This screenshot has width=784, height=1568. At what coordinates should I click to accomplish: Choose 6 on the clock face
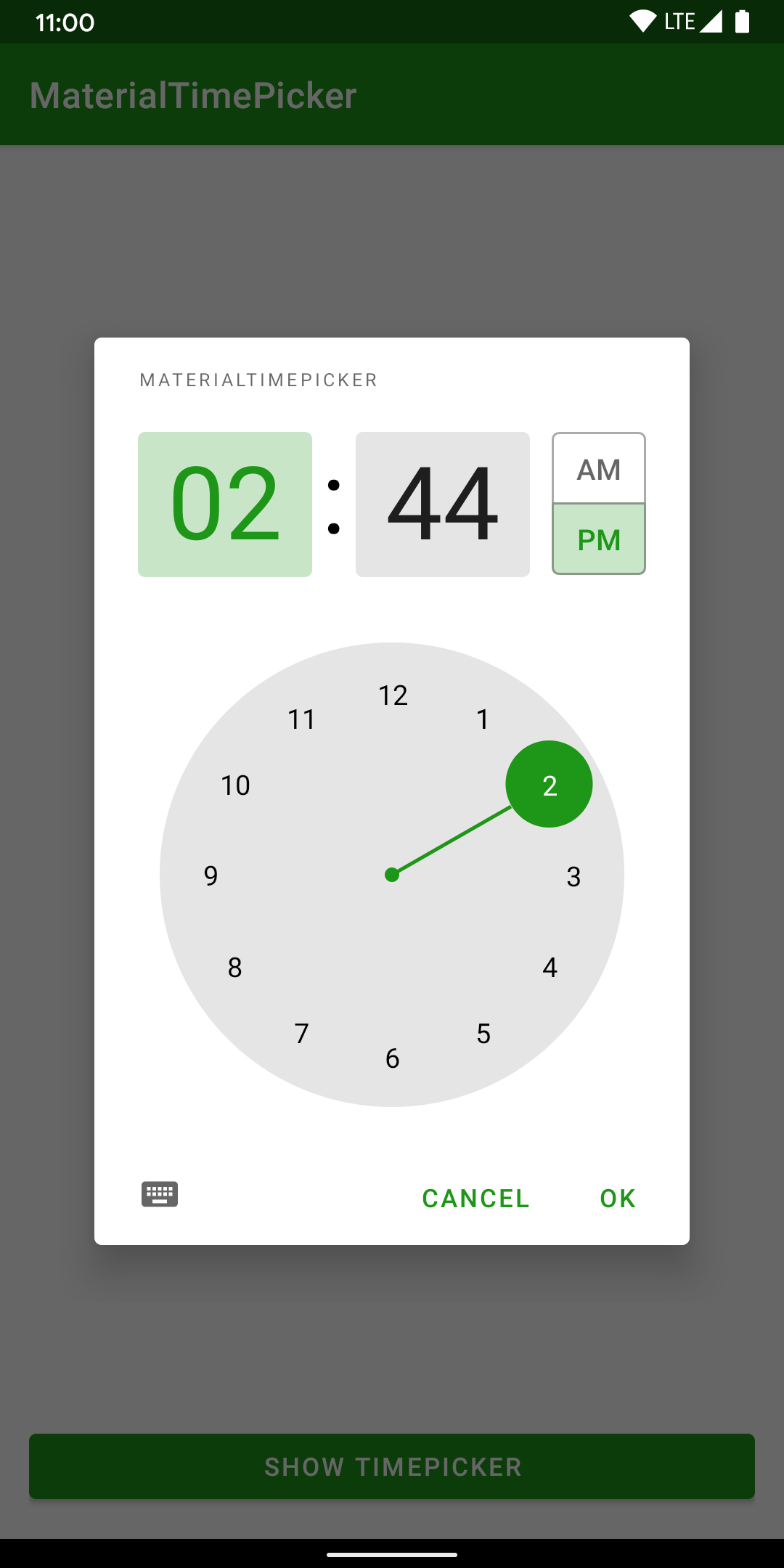[x=392, y=1058]
